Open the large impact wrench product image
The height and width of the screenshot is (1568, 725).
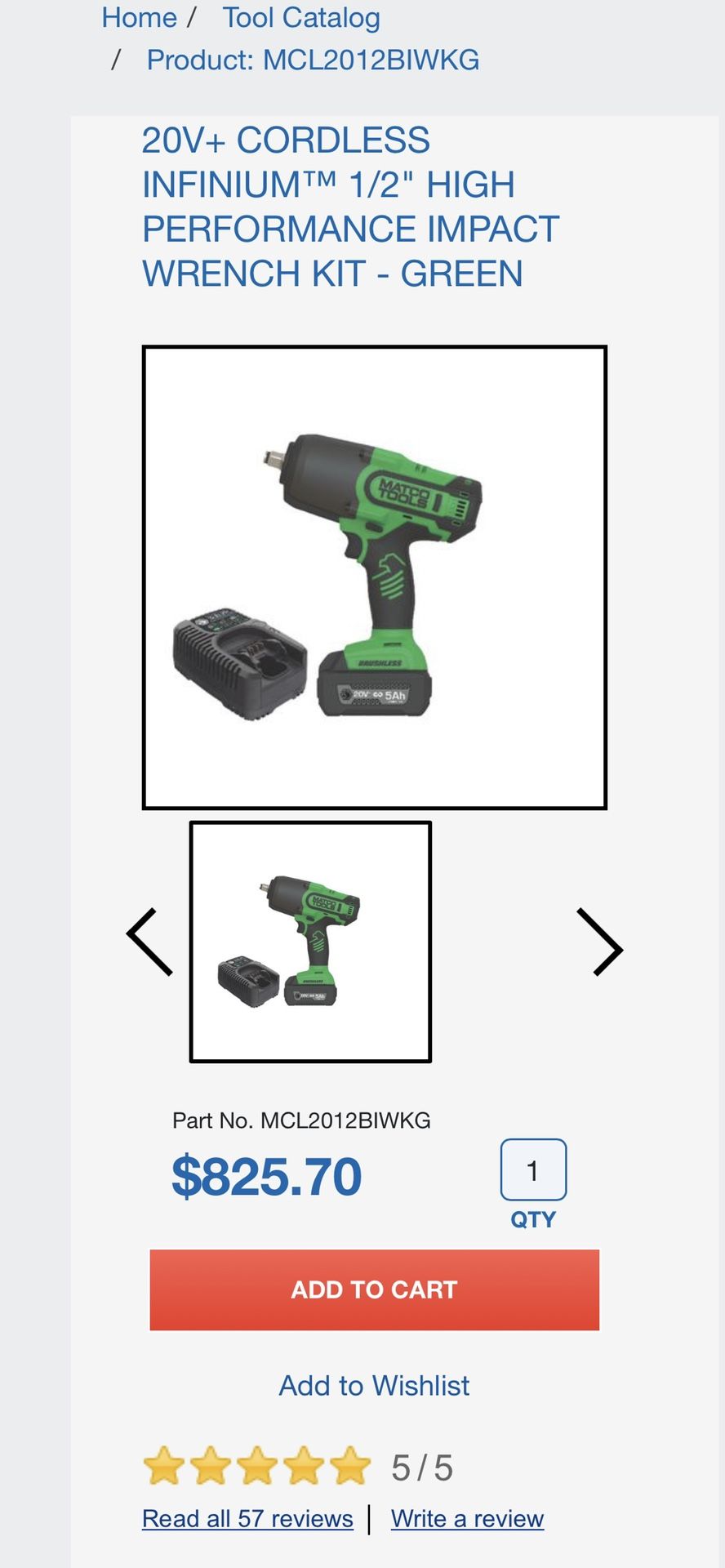[374, 577]
